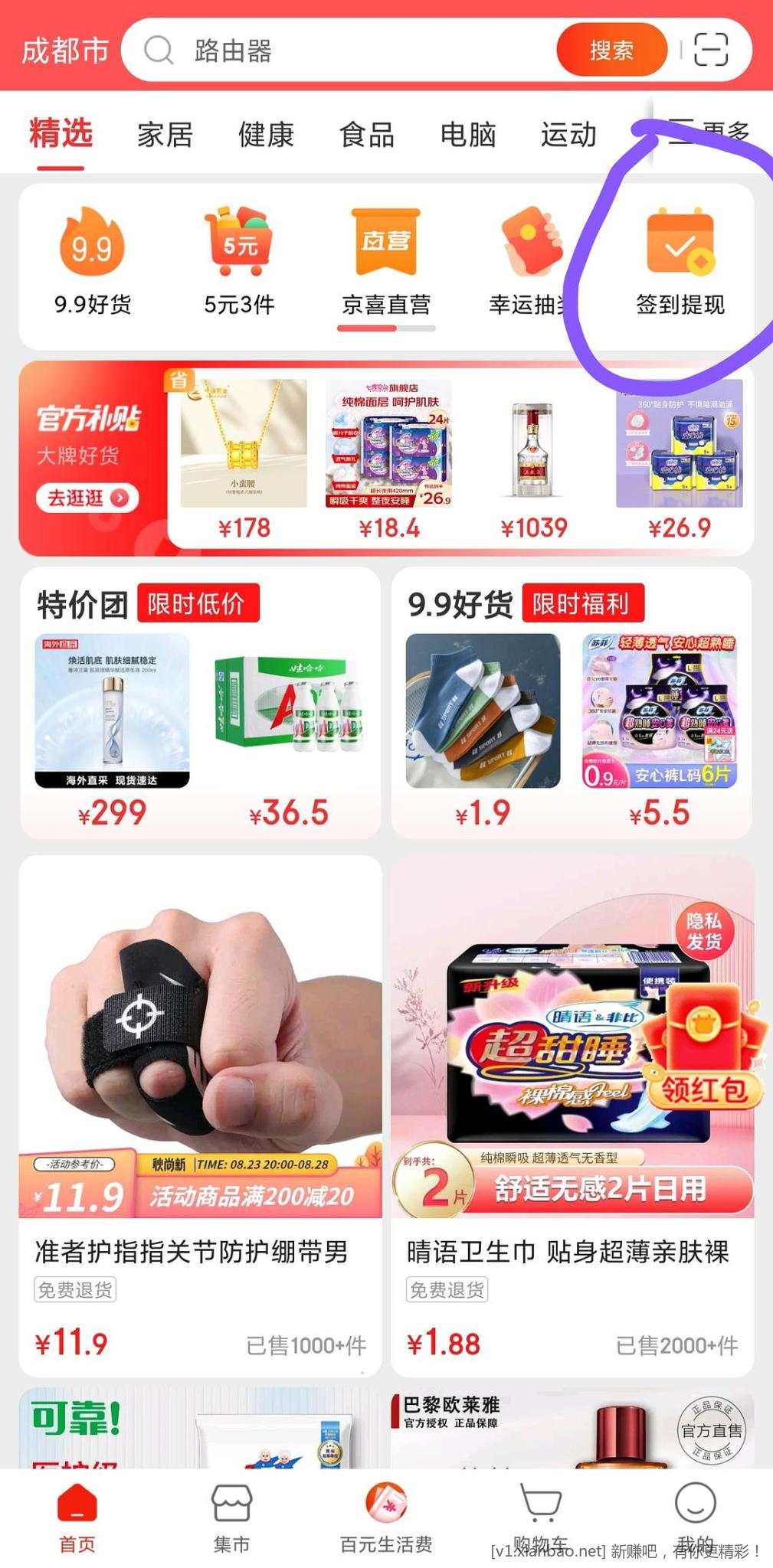Open 签到提现 check-in cashout

pyautogui.click(x=680, y=262)
